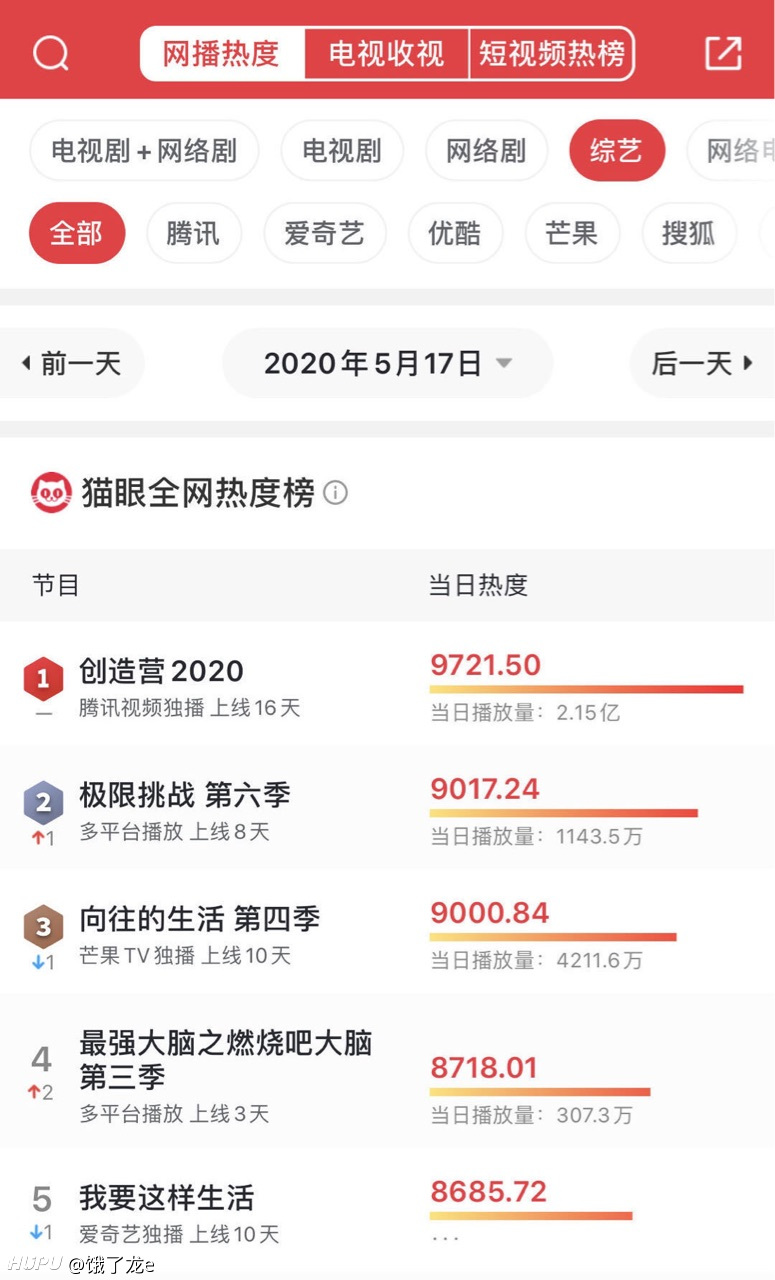
Task: Switch to the 电视收视 tab
Action: click(x=386, y=53)
